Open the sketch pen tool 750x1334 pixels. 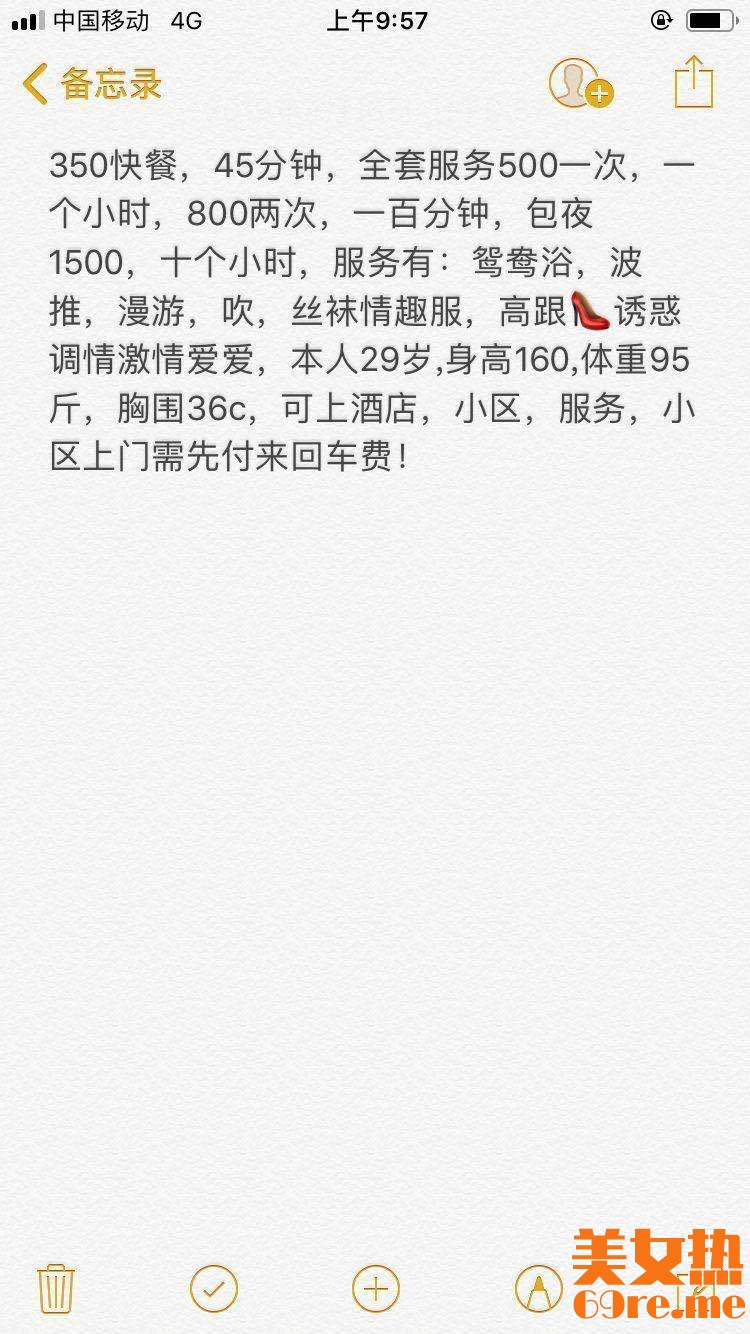pyautogui.click(x=539, y=1288)
